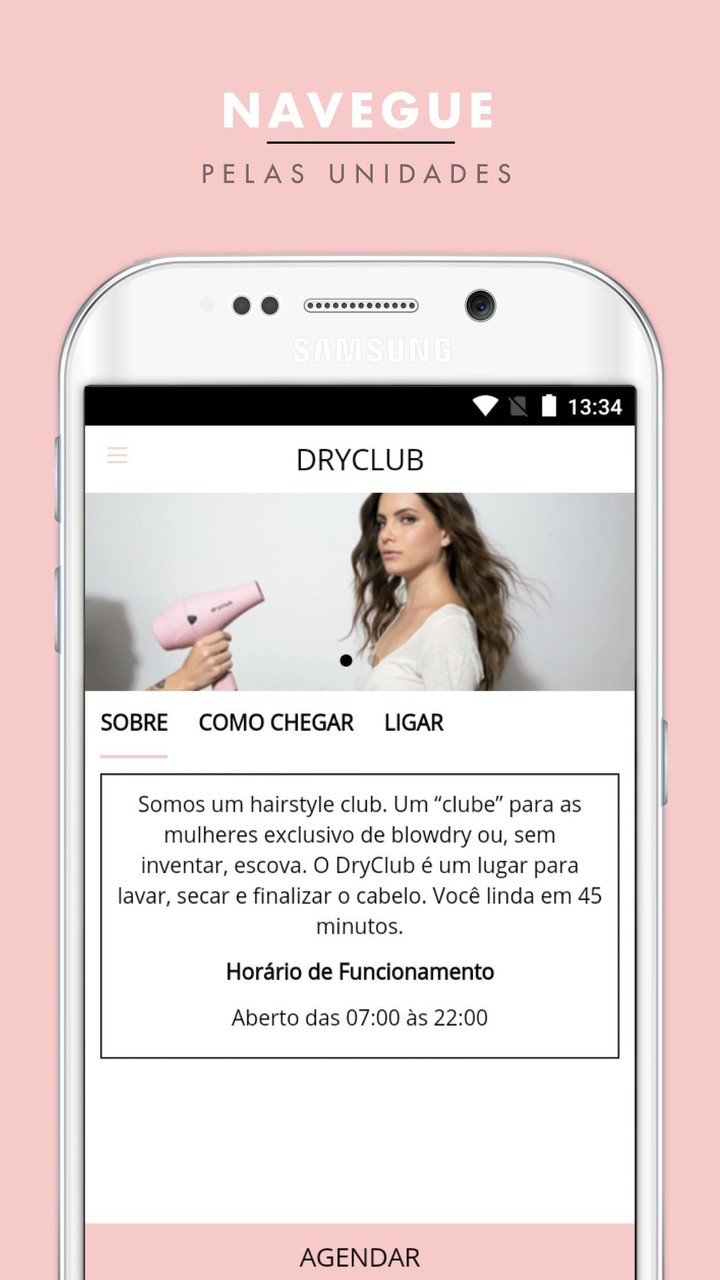Viewport: 720px width, 1280px height.
Task: Click the description text box border
Action: pyautogui.click(x=361, y=774)
